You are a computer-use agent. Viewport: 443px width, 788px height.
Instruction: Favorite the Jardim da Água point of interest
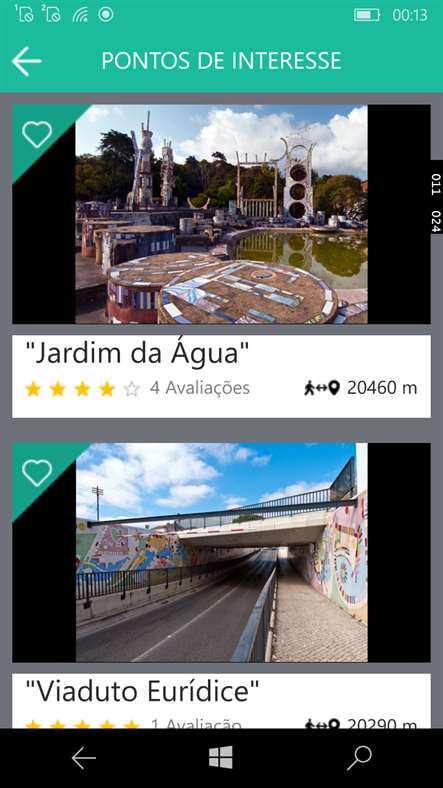(37, 135)
